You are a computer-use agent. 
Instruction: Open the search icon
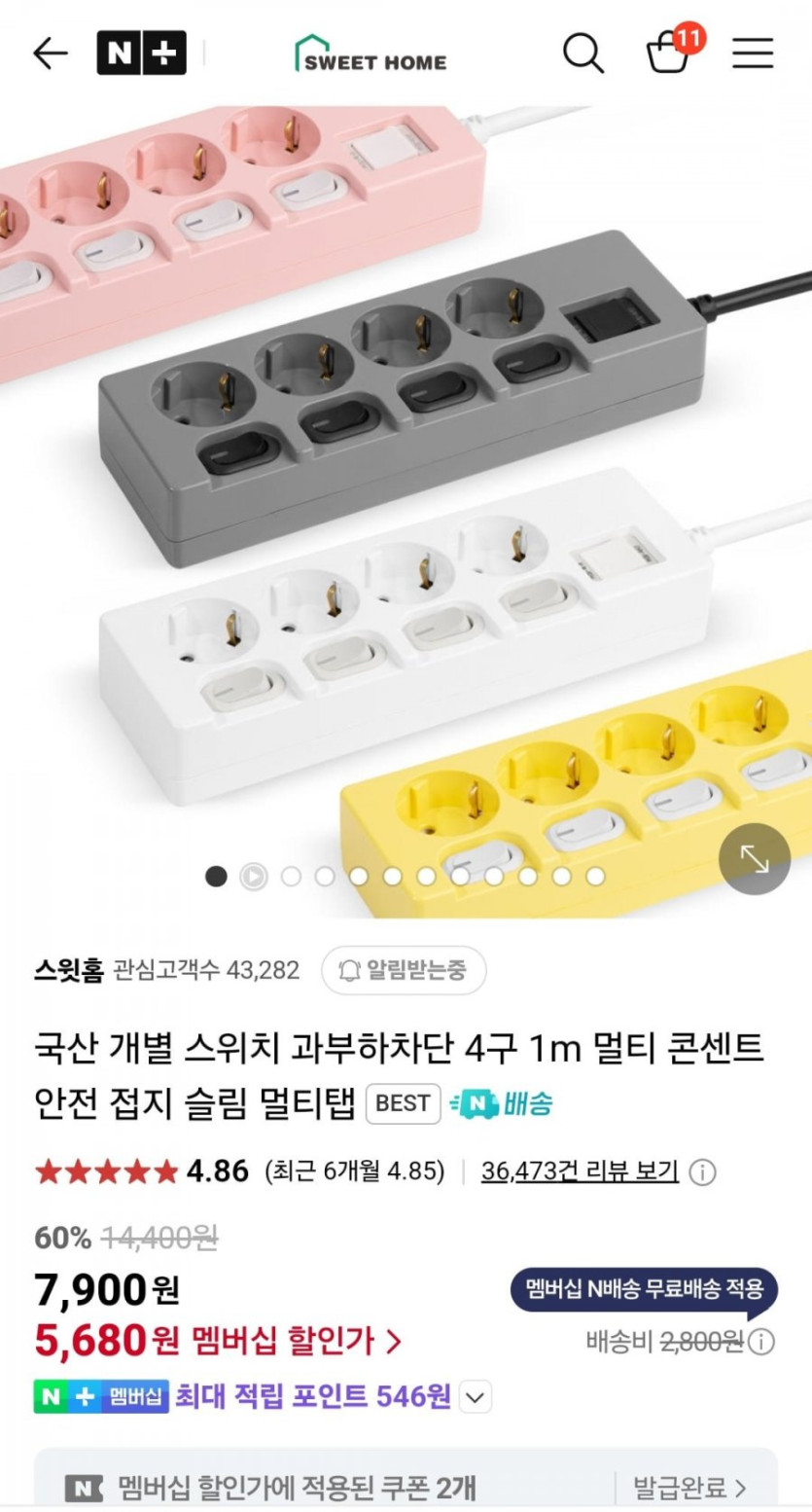coord(583,54)
